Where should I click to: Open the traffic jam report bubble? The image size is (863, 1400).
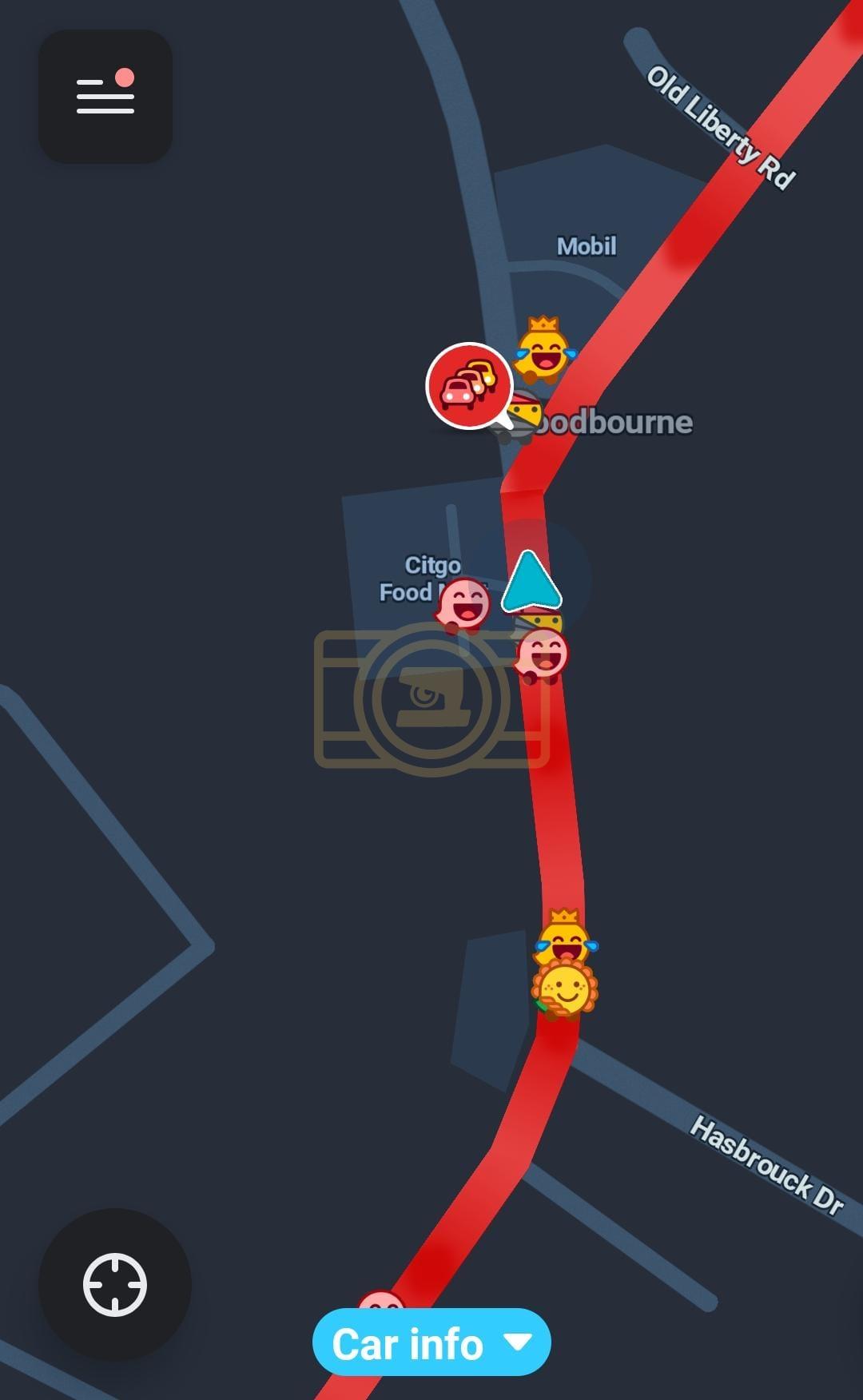[x=469, y=387]
